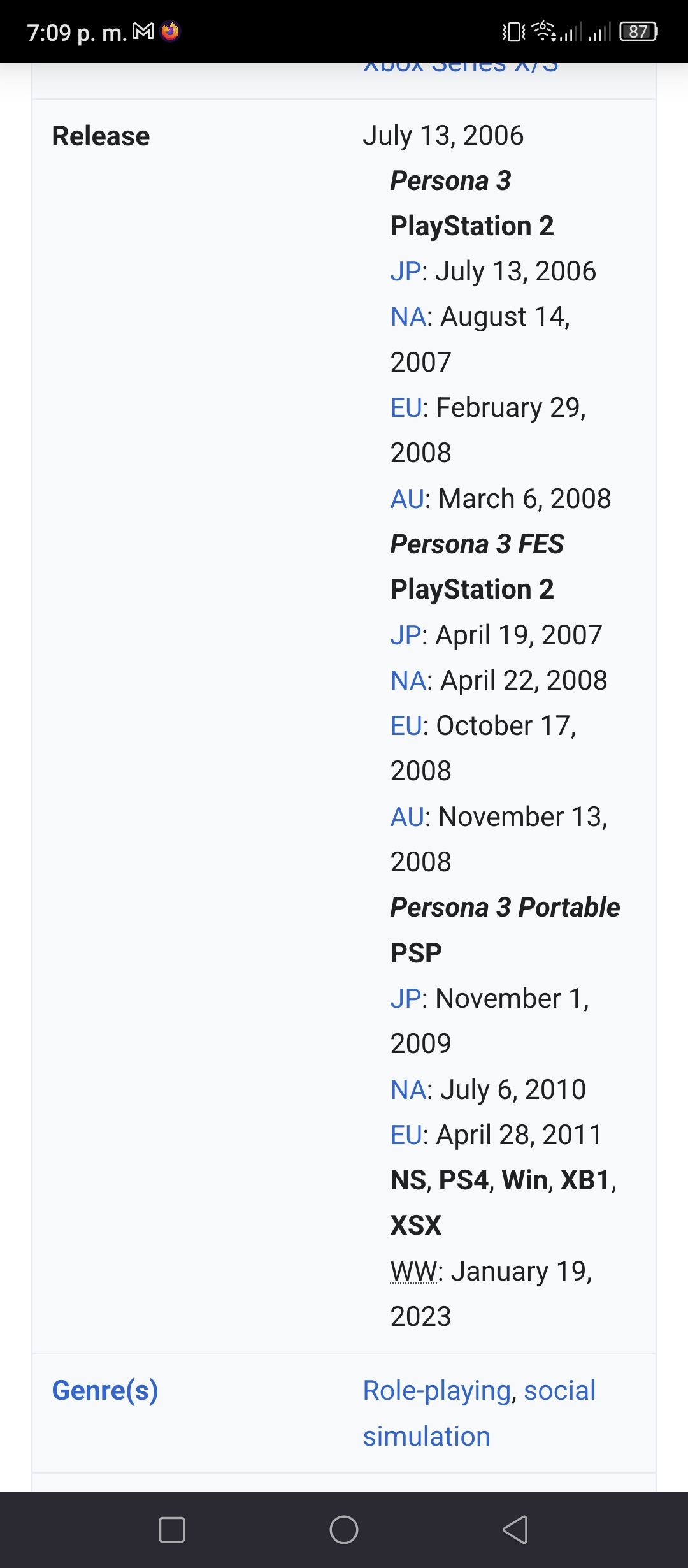688x1568 pixels.
Task: Tap the NA link before July 6, 2010
Action: pos(408,1090)
